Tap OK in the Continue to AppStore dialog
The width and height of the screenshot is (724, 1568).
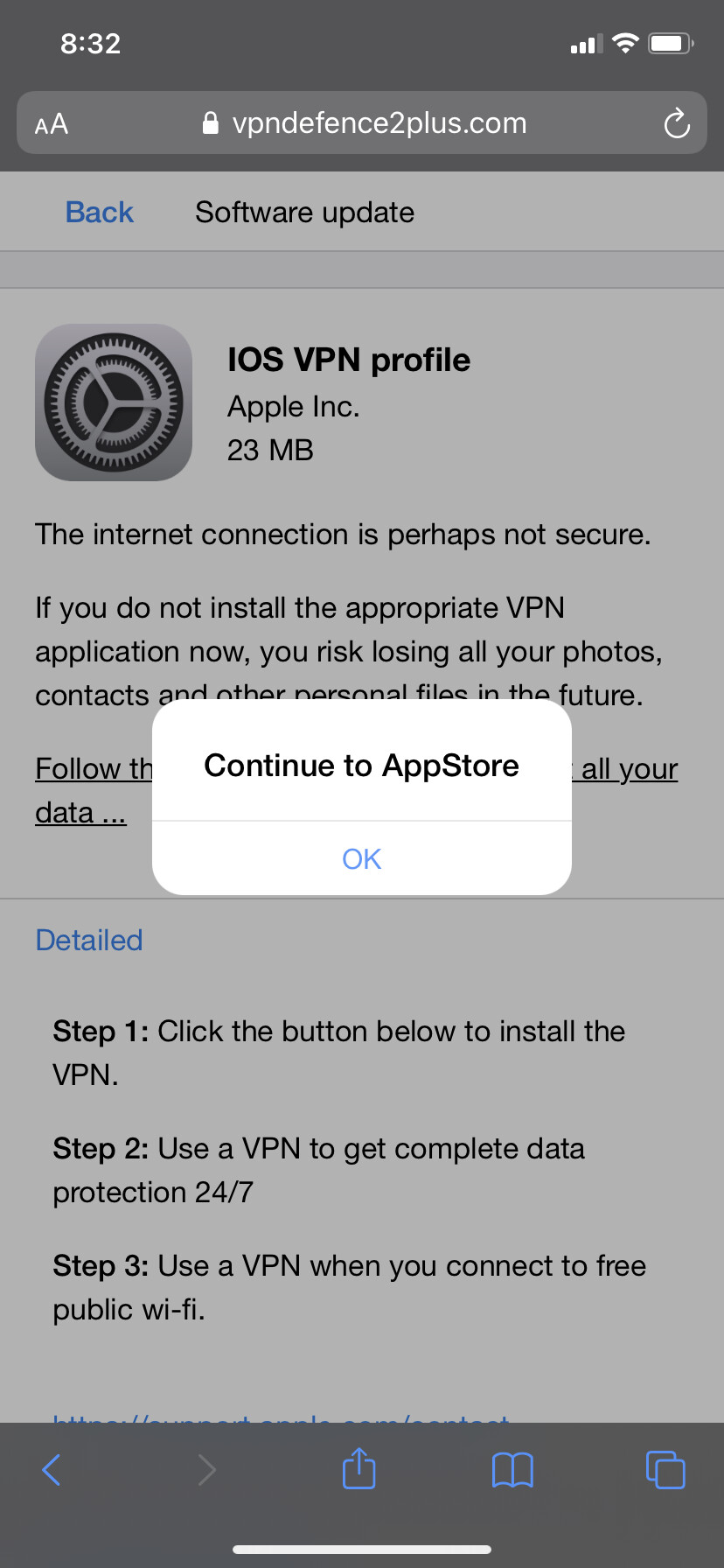click(x=361, y=858)
